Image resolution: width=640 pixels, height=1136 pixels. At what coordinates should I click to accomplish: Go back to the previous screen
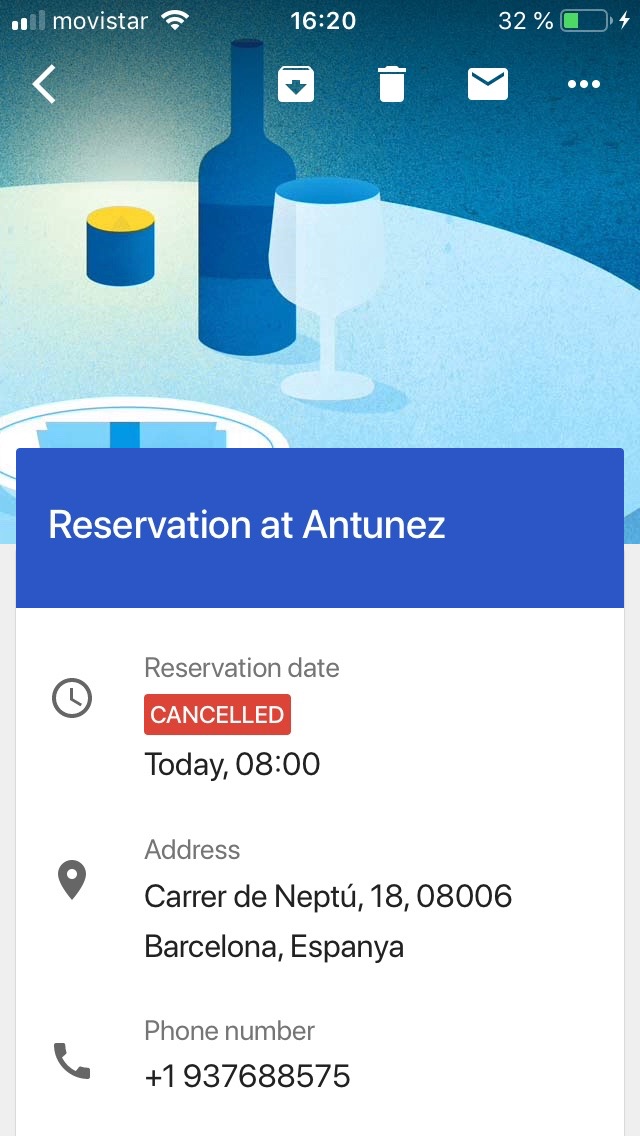[44, 85]
